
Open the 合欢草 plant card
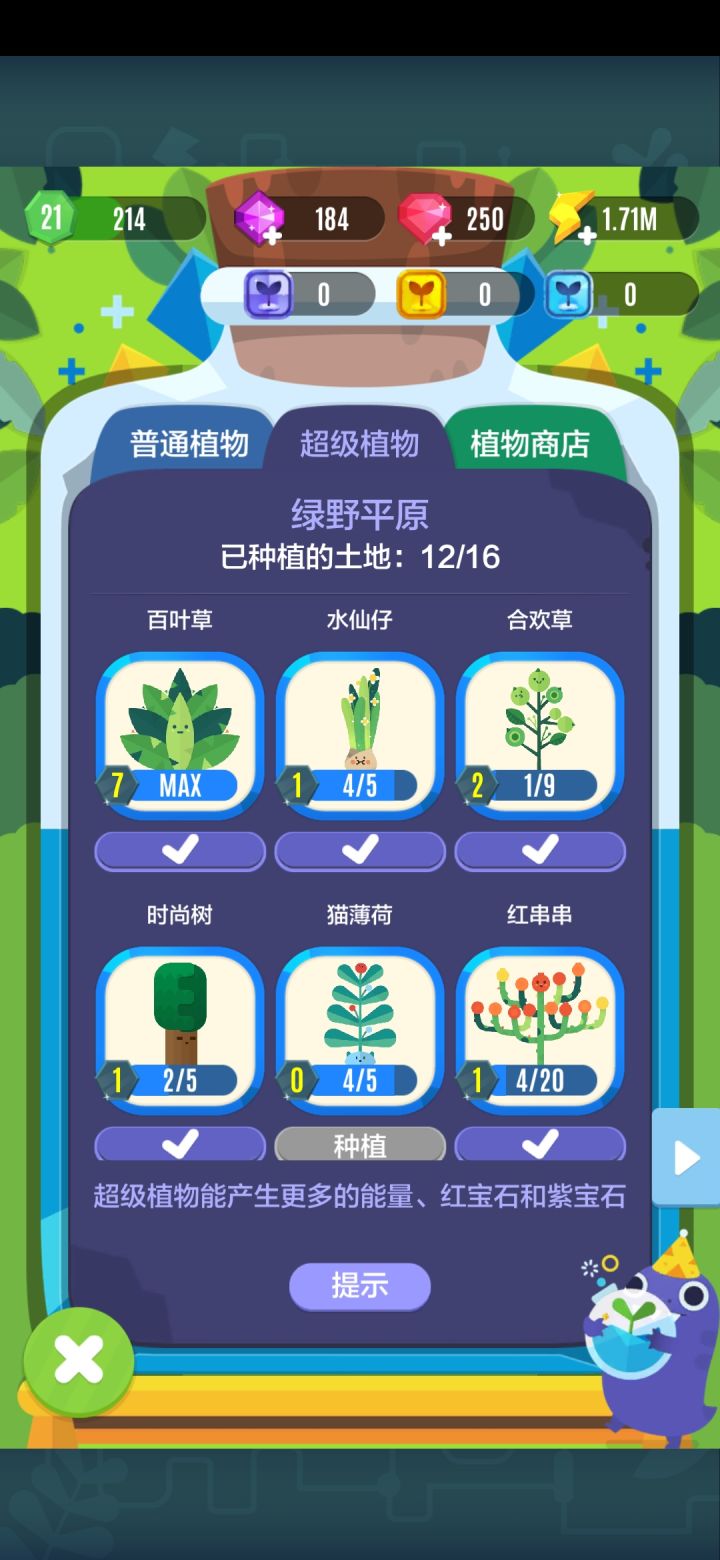(540, 735)
